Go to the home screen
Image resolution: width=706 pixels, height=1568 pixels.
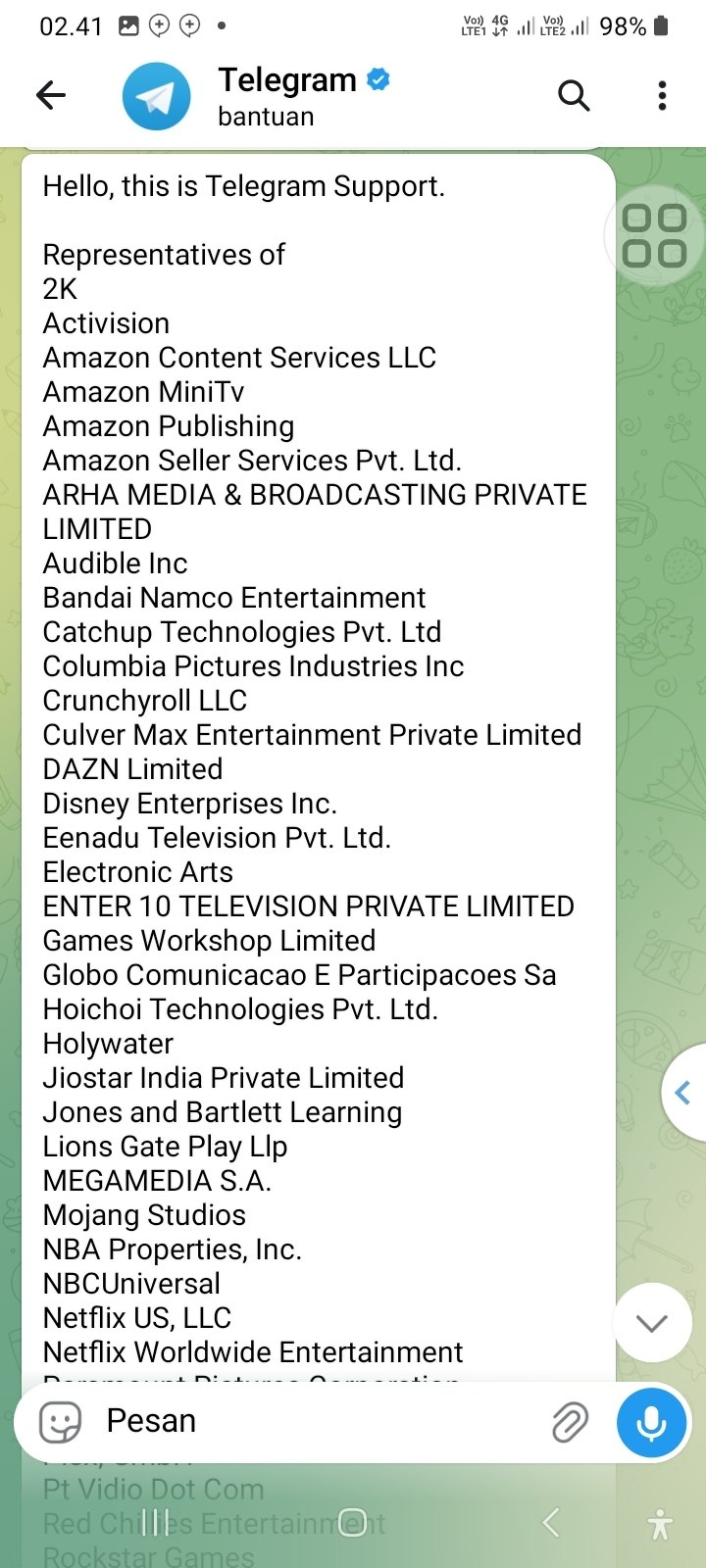point(353,1523)
